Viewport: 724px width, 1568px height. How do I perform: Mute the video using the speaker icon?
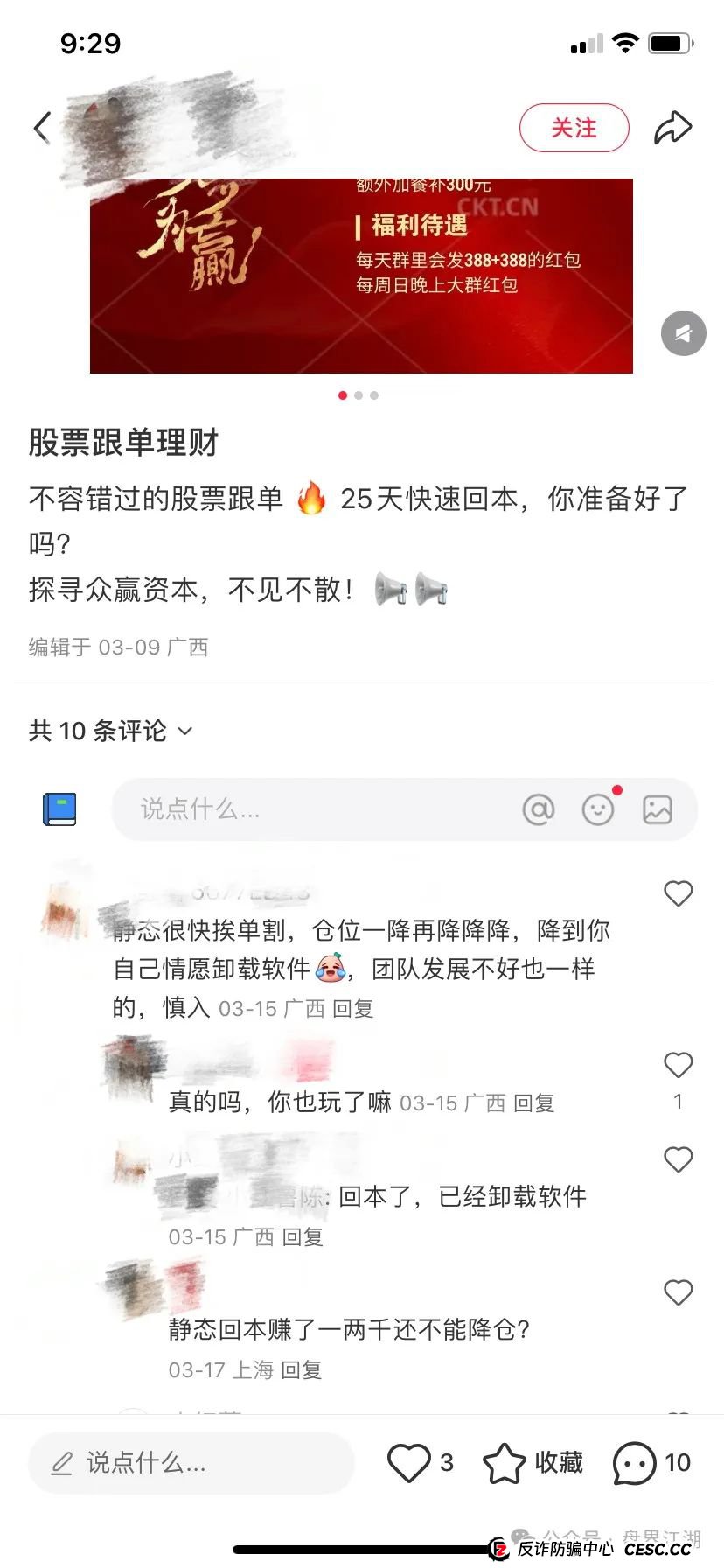[x=682, y=333]
